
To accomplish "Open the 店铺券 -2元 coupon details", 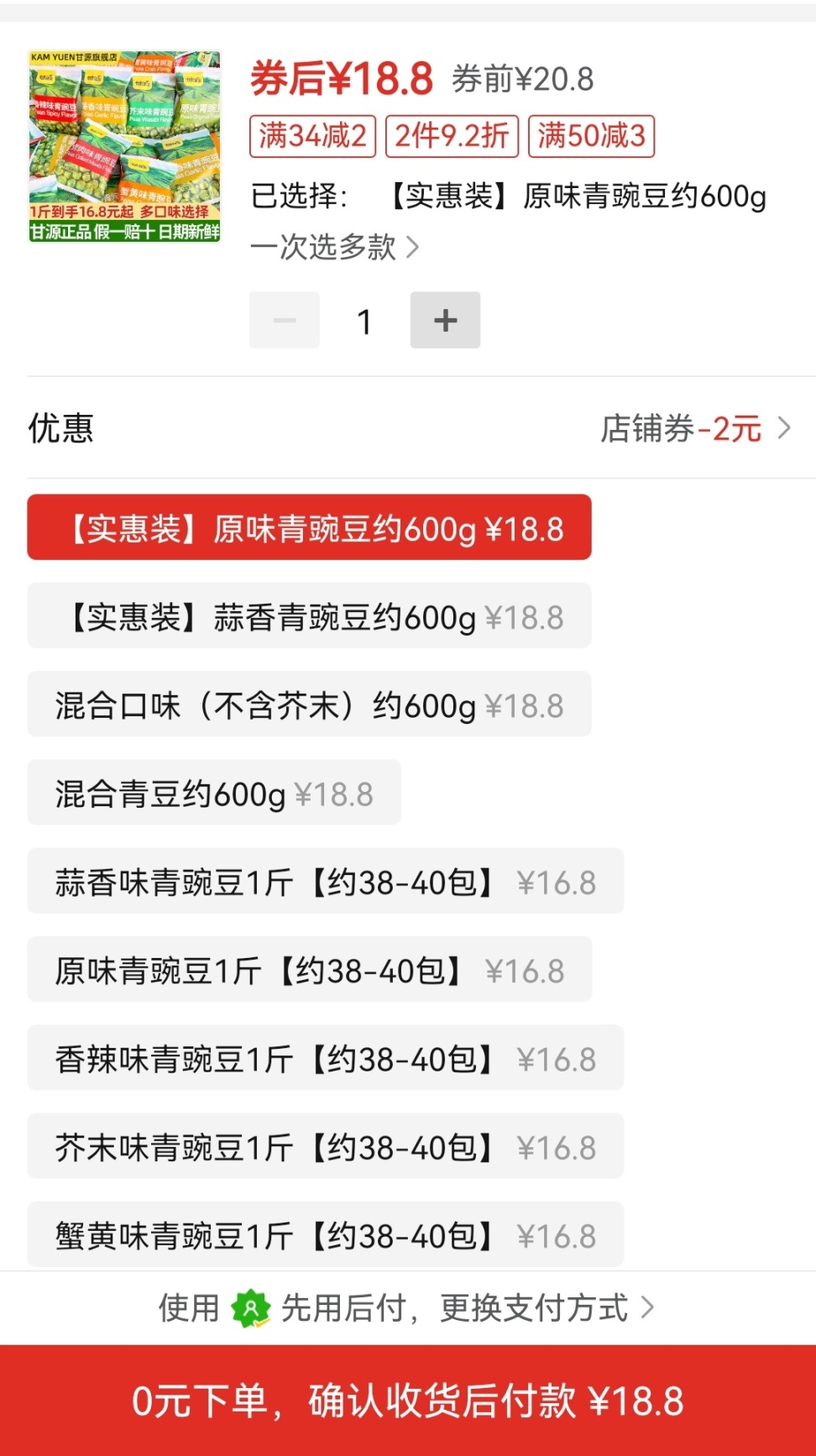I will (695, 428).
